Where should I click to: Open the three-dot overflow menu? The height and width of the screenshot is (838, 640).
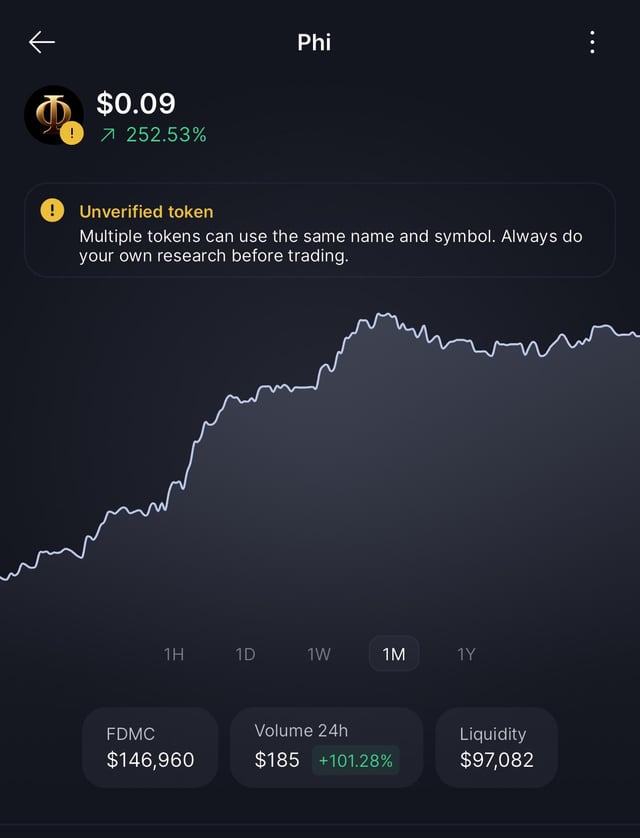[592, 42]
